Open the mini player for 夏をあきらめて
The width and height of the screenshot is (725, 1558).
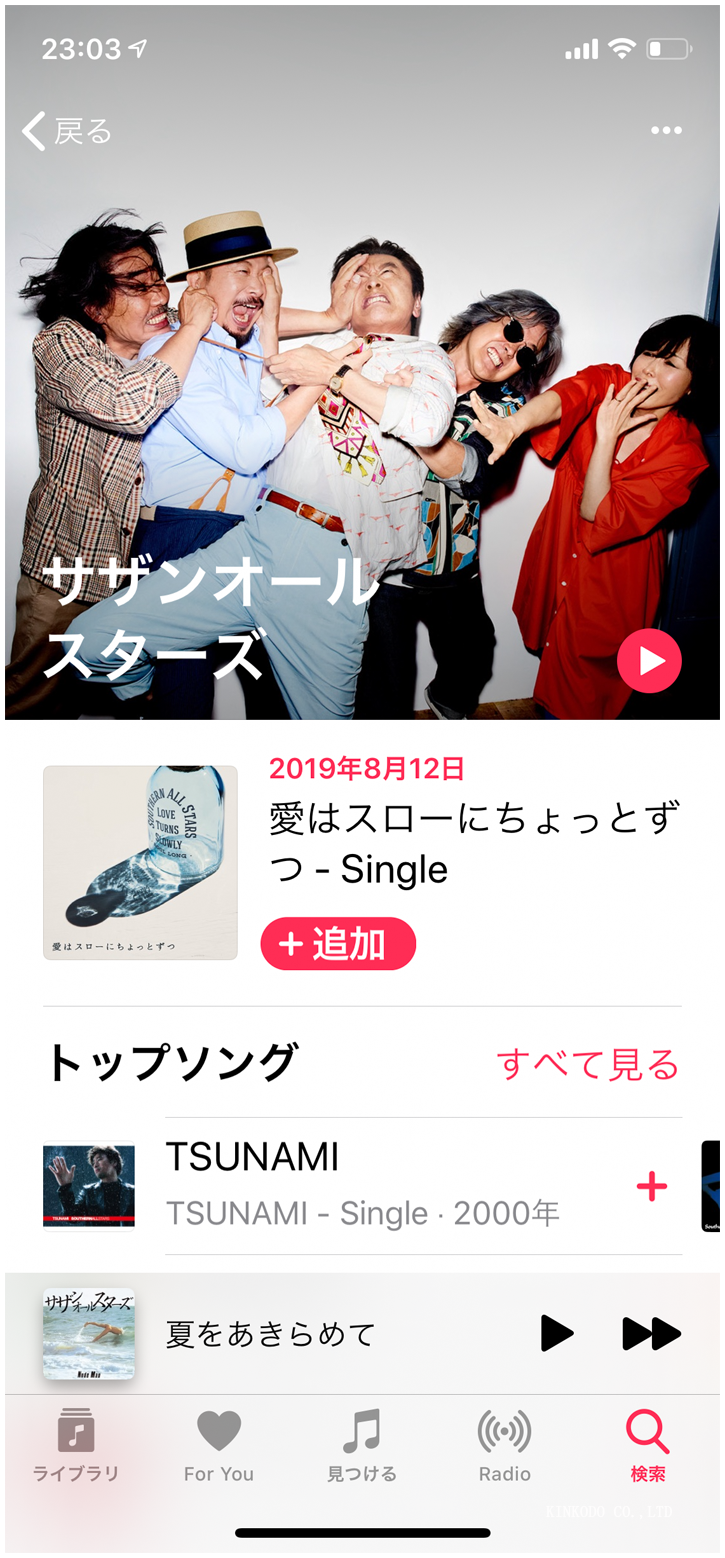(270, 1333)
